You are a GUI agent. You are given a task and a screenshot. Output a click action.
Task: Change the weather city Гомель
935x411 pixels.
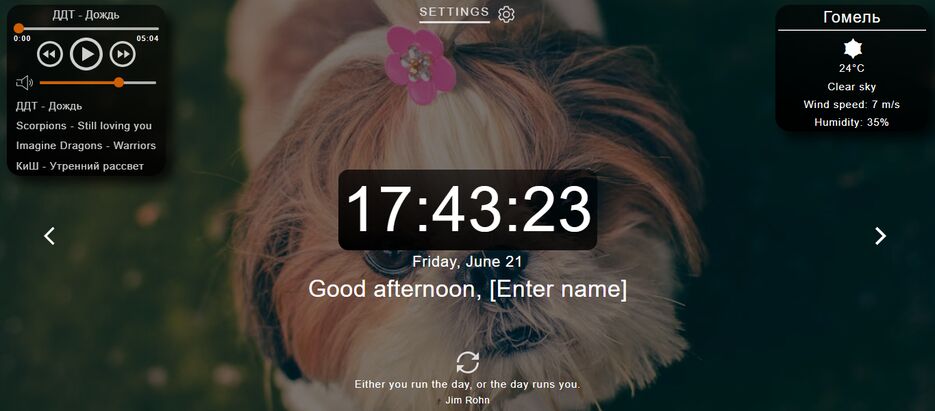[x=851, y=18]
